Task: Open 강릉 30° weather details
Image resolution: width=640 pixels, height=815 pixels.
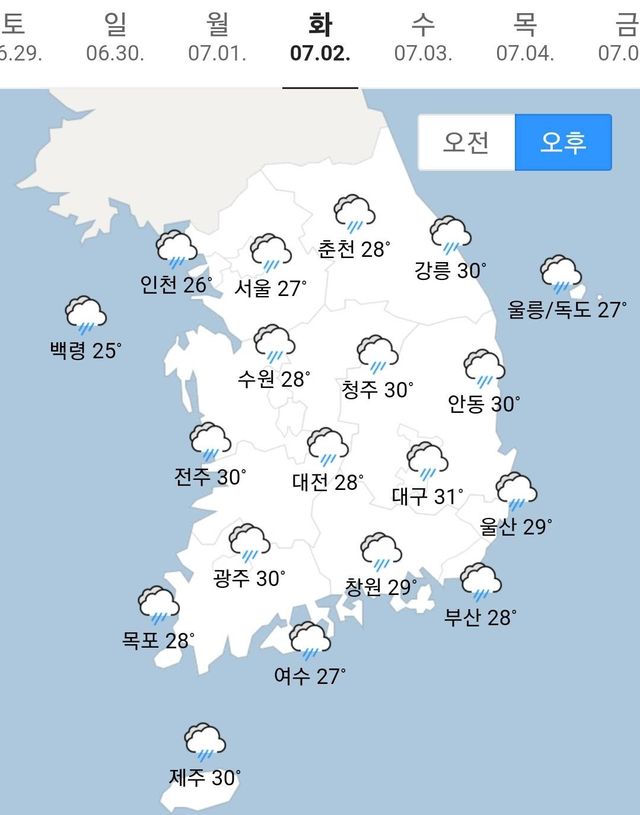Action: click(x=450, y=250)
